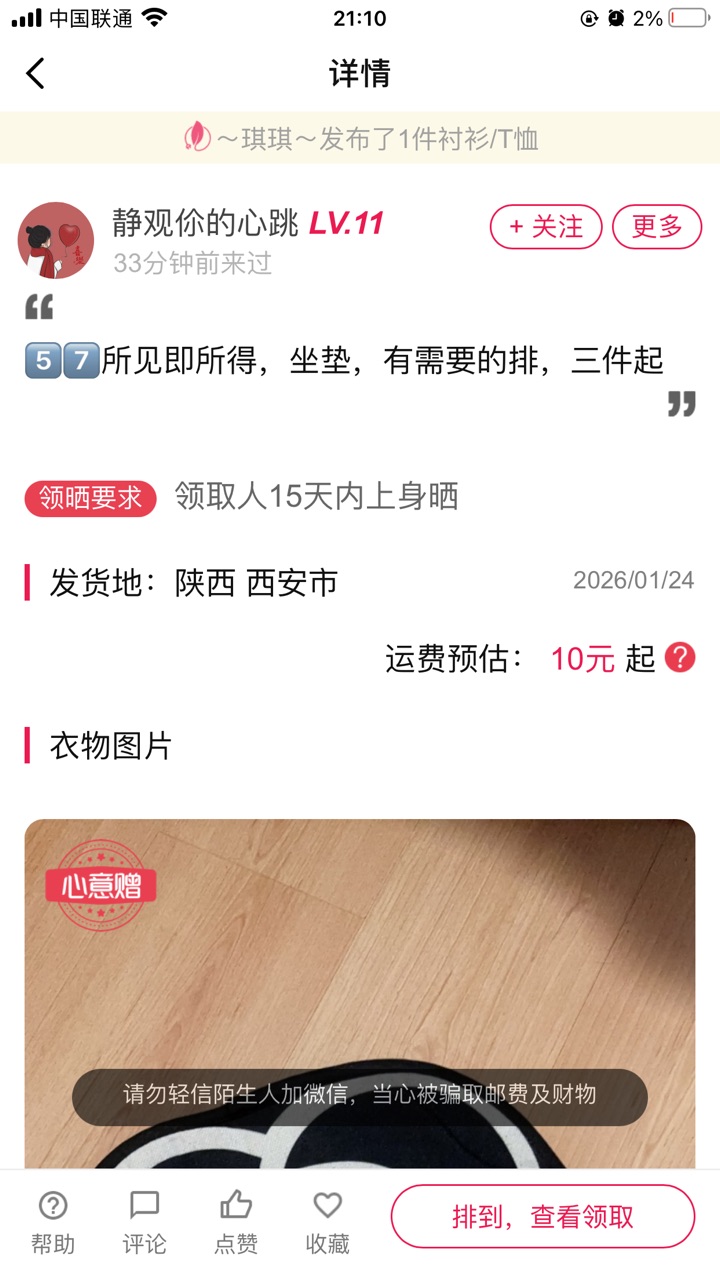Image resolution: width=720 pixels, height=1280 pixels.
Task: Open the 更多 options button
Action: click(657, 227)
